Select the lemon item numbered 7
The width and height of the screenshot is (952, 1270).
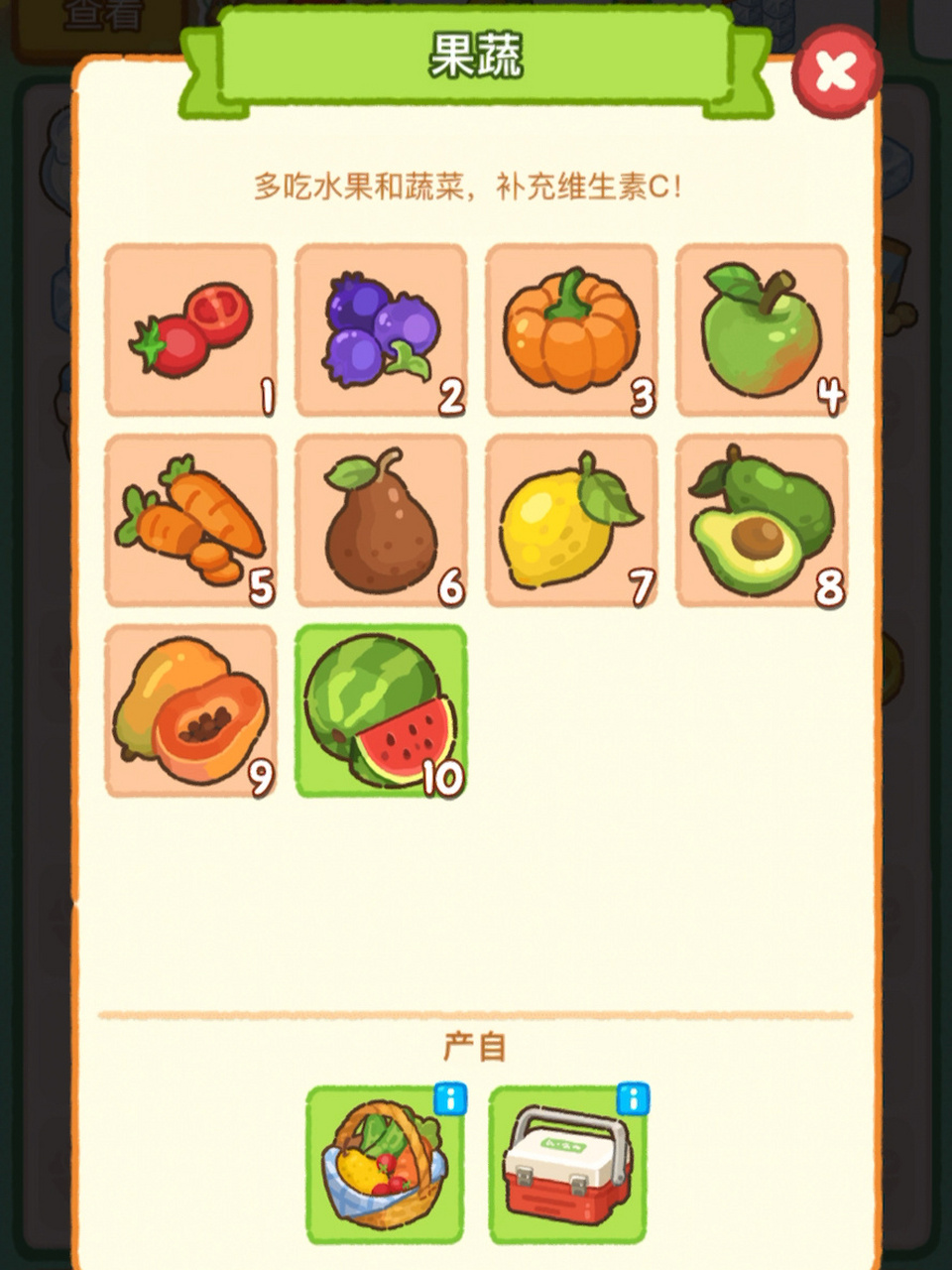coord(571,521)
